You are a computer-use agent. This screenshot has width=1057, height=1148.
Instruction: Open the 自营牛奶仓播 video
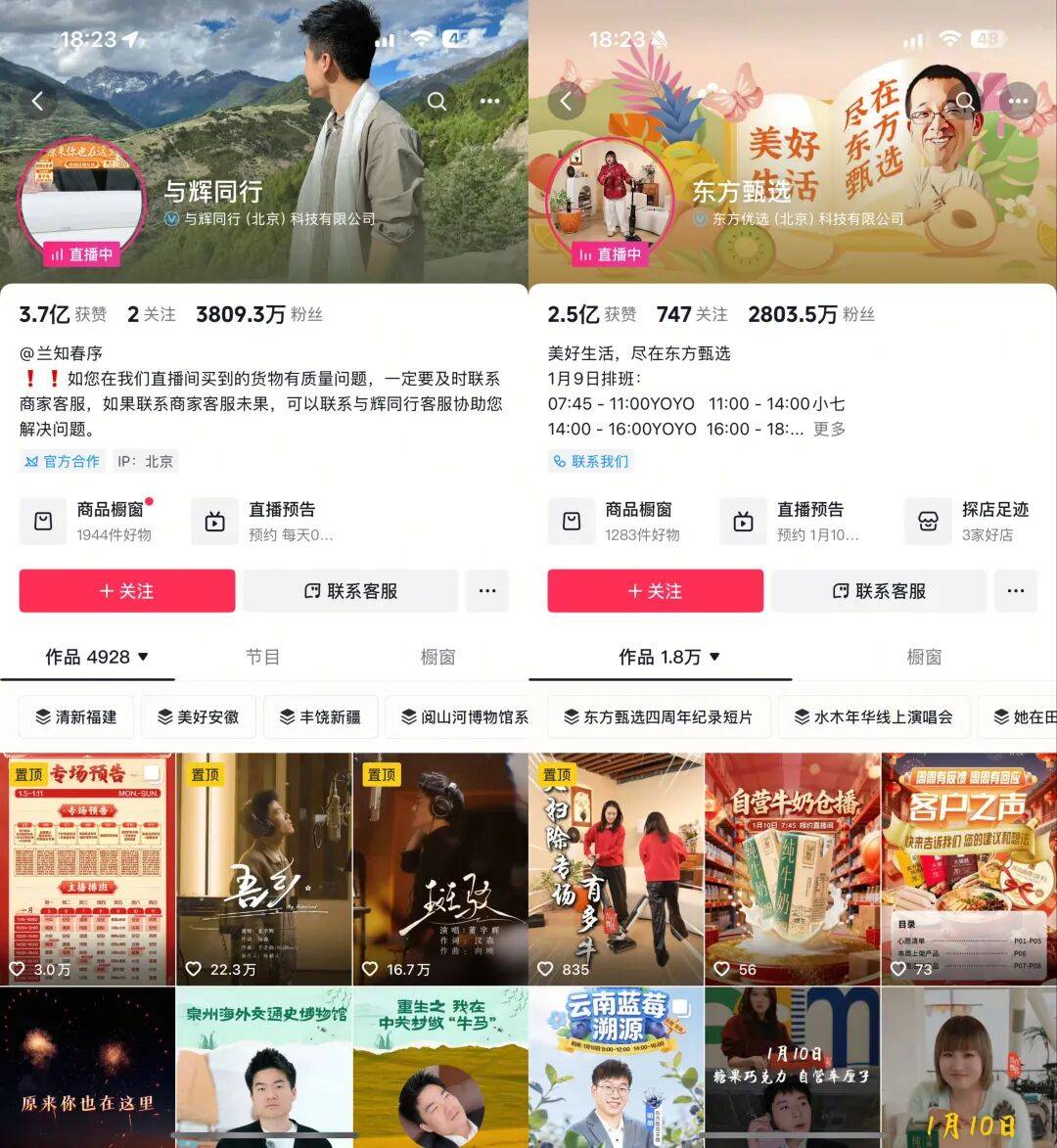(792, 868)
